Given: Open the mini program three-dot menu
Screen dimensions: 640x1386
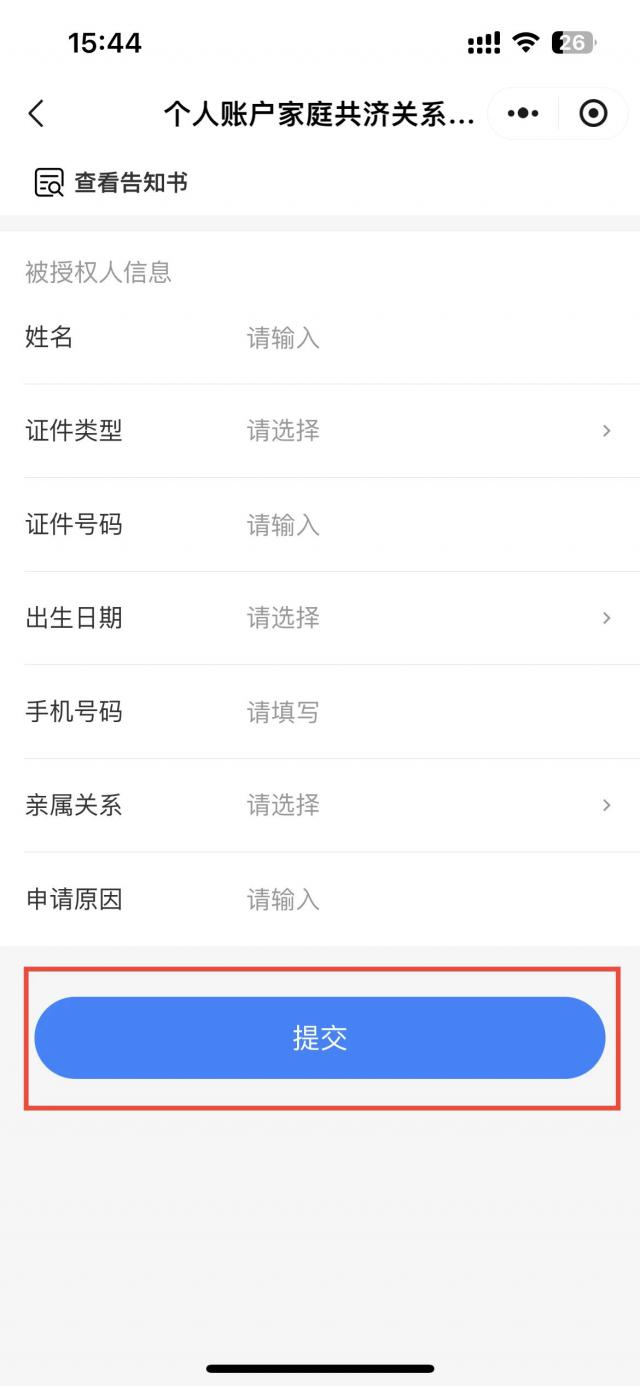Looking at the screenshot, I should coord(522,113).
